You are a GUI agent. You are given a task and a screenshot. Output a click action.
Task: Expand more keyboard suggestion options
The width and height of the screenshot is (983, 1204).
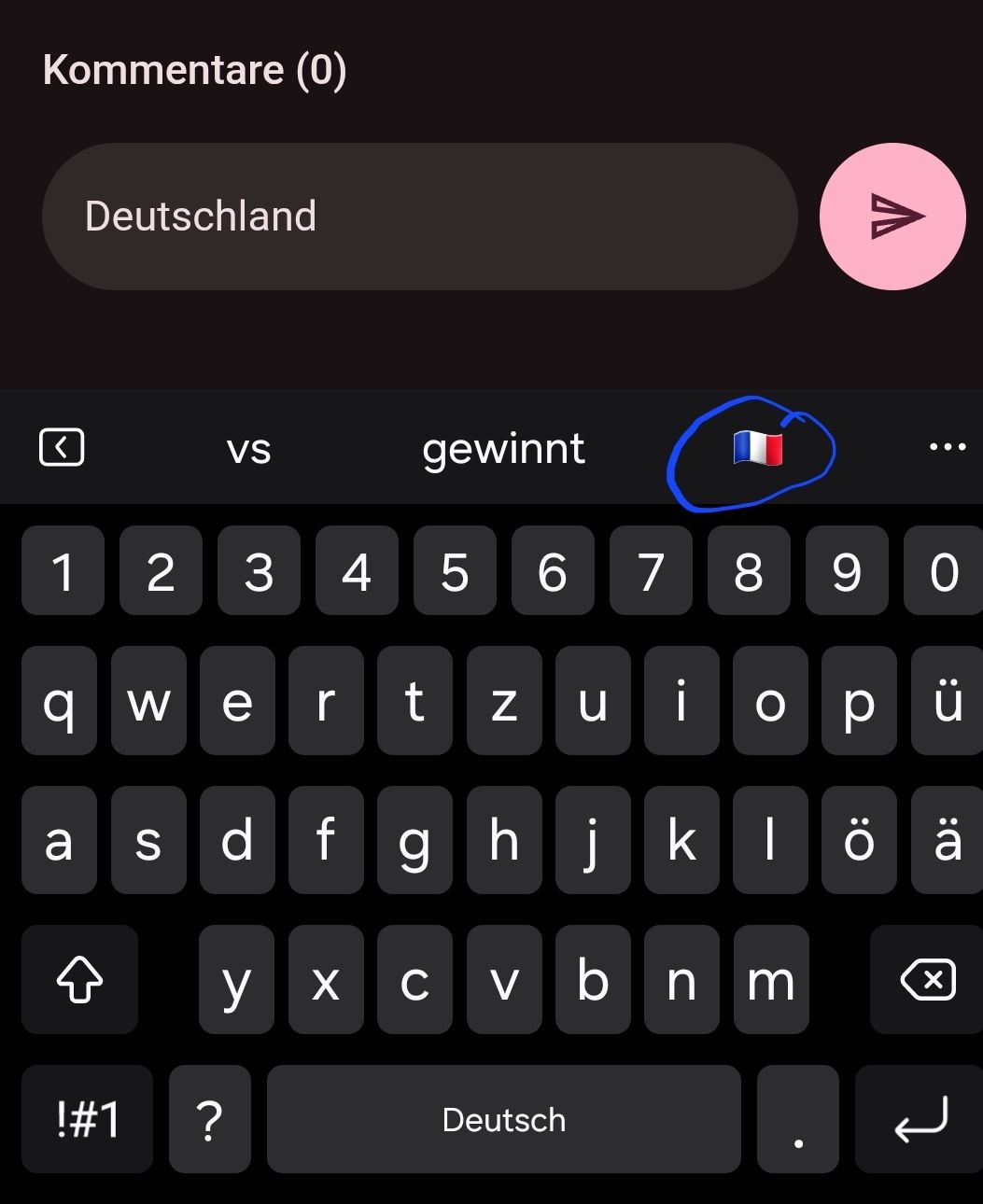(948, 447)
